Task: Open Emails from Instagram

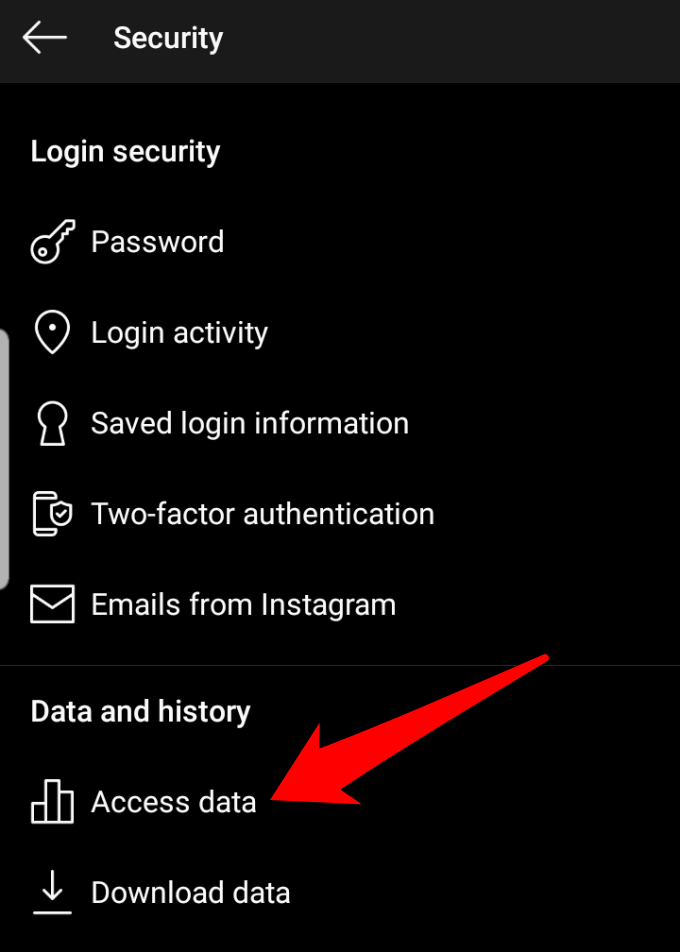Action: click(243, 605)
